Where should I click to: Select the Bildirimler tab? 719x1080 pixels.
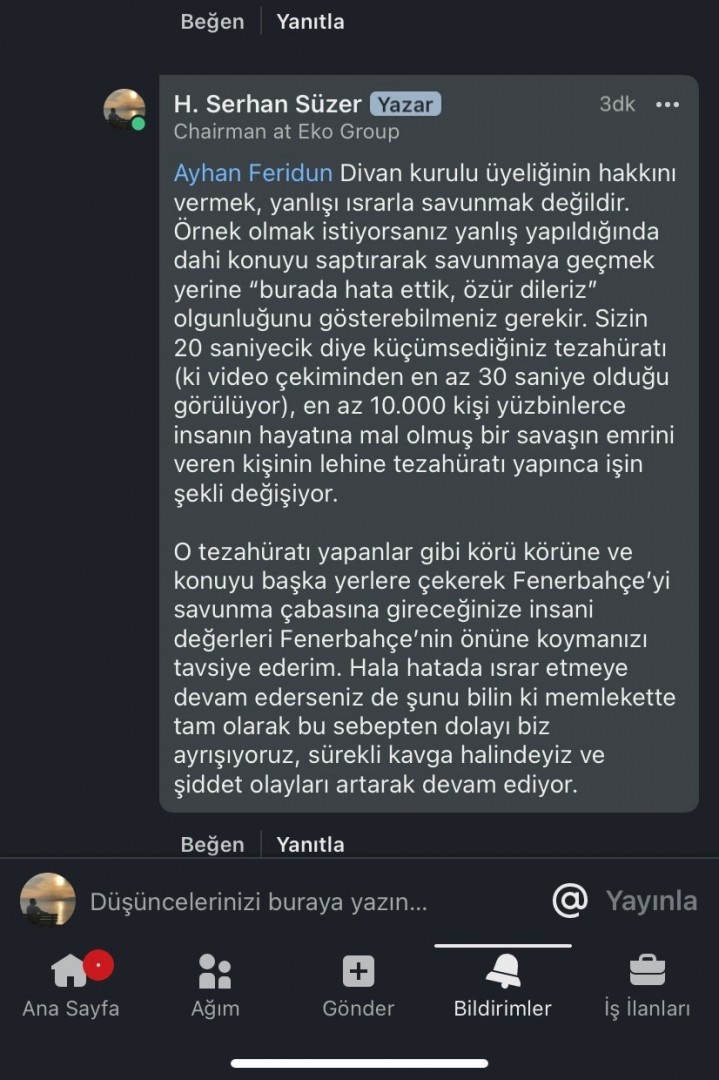[x=502, y=985]
